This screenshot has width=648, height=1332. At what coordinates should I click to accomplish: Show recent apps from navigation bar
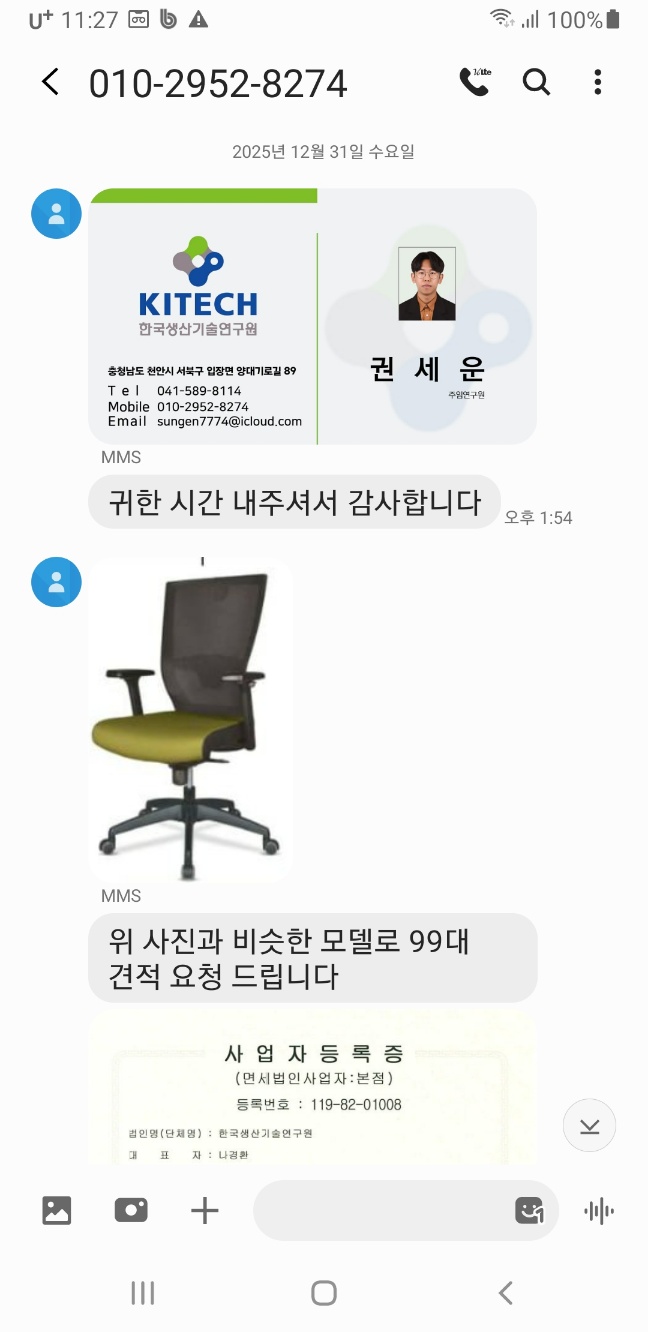click(143, 1293)
